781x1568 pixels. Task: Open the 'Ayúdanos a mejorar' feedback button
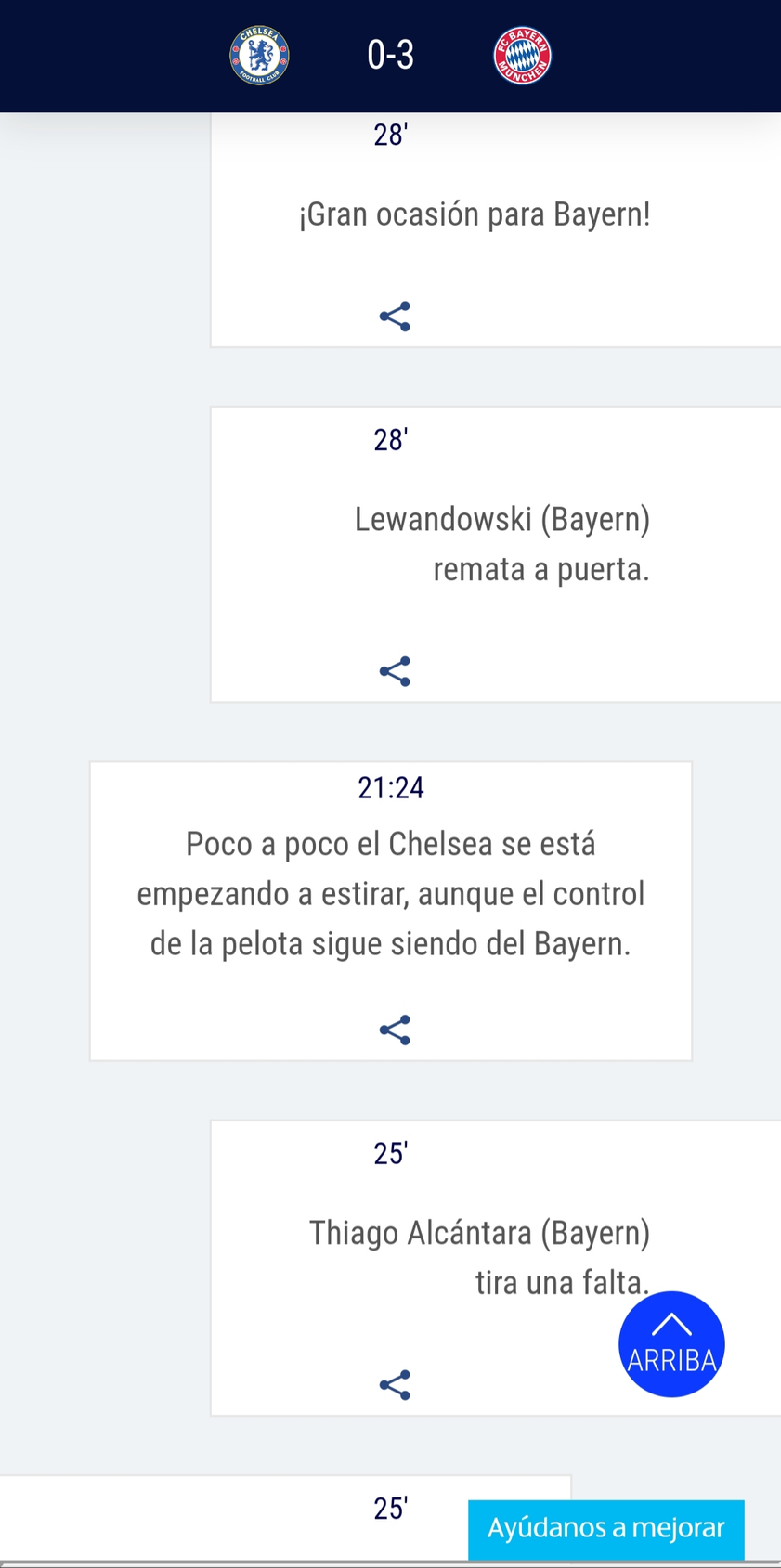click(x=605, y=1529)
